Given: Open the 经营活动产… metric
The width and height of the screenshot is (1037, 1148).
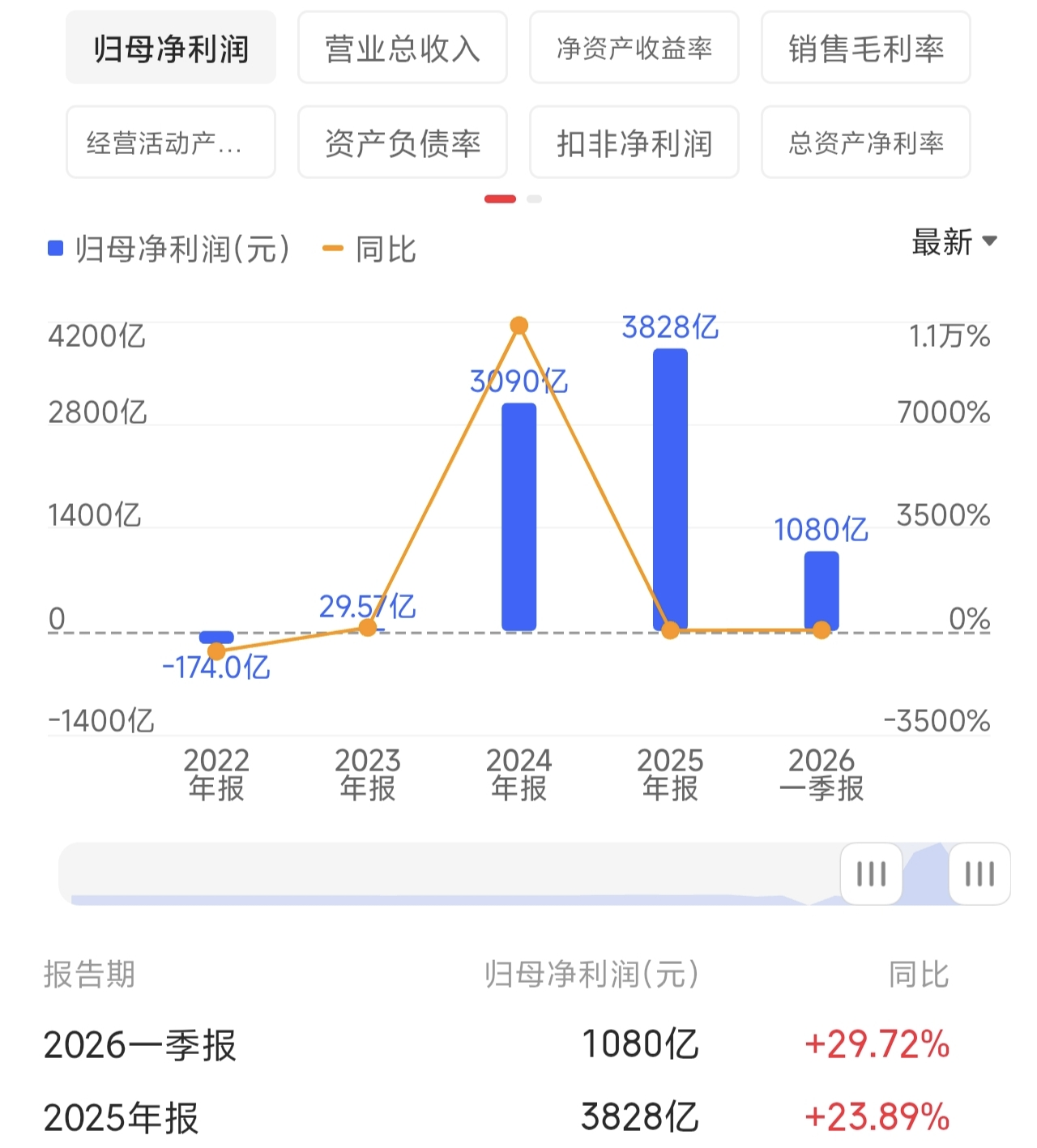Looking at the screenshot, I should [171, 143].
